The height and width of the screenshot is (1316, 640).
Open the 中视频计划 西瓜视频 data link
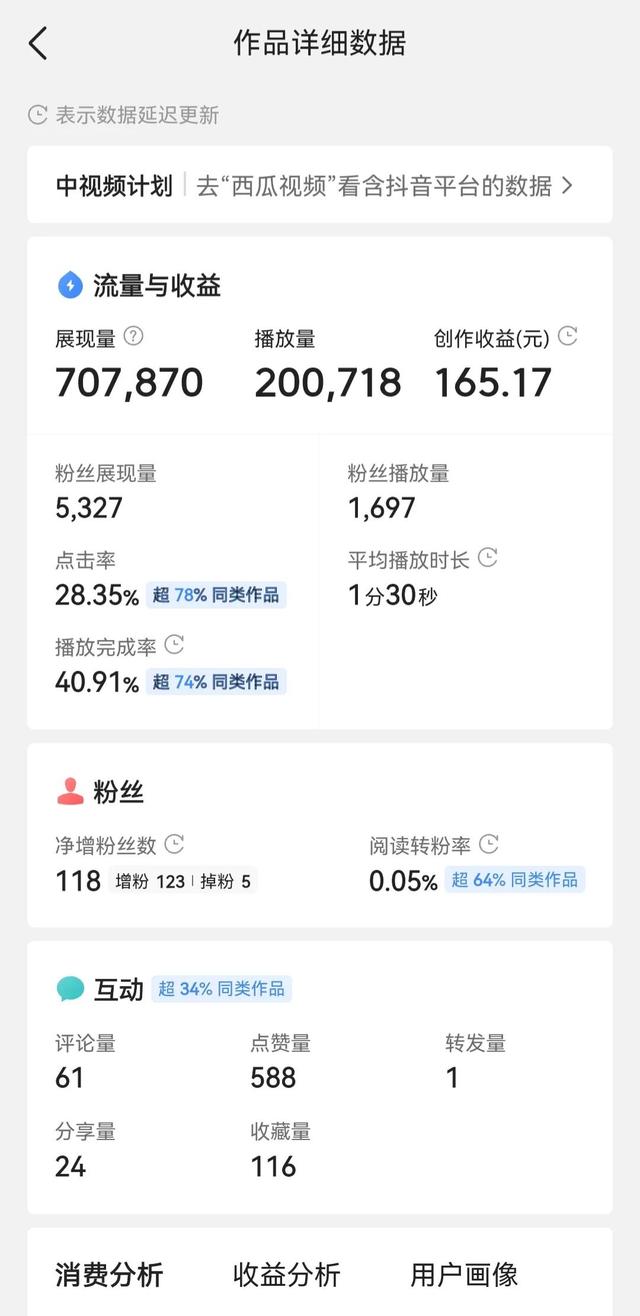point(384,186)
